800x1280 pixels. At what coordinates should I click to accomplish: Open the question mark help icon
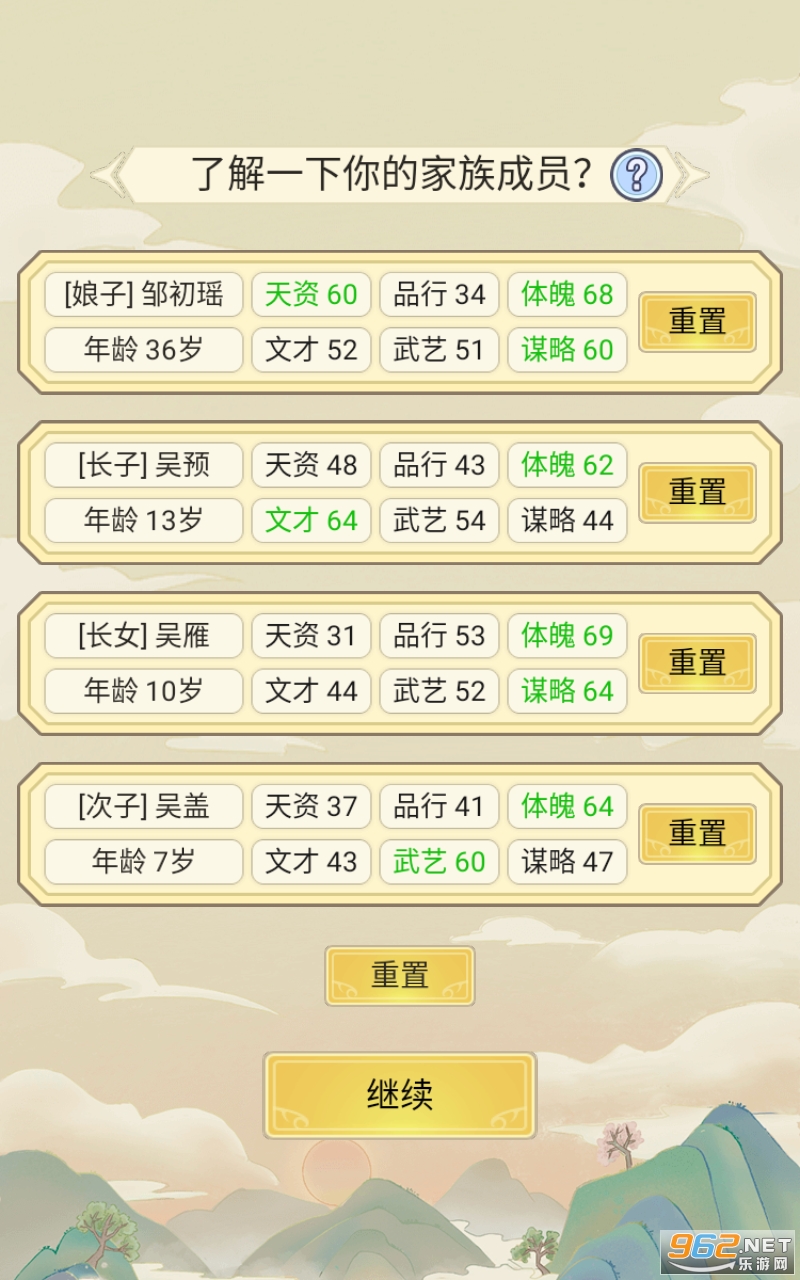(x=636, y=176)
